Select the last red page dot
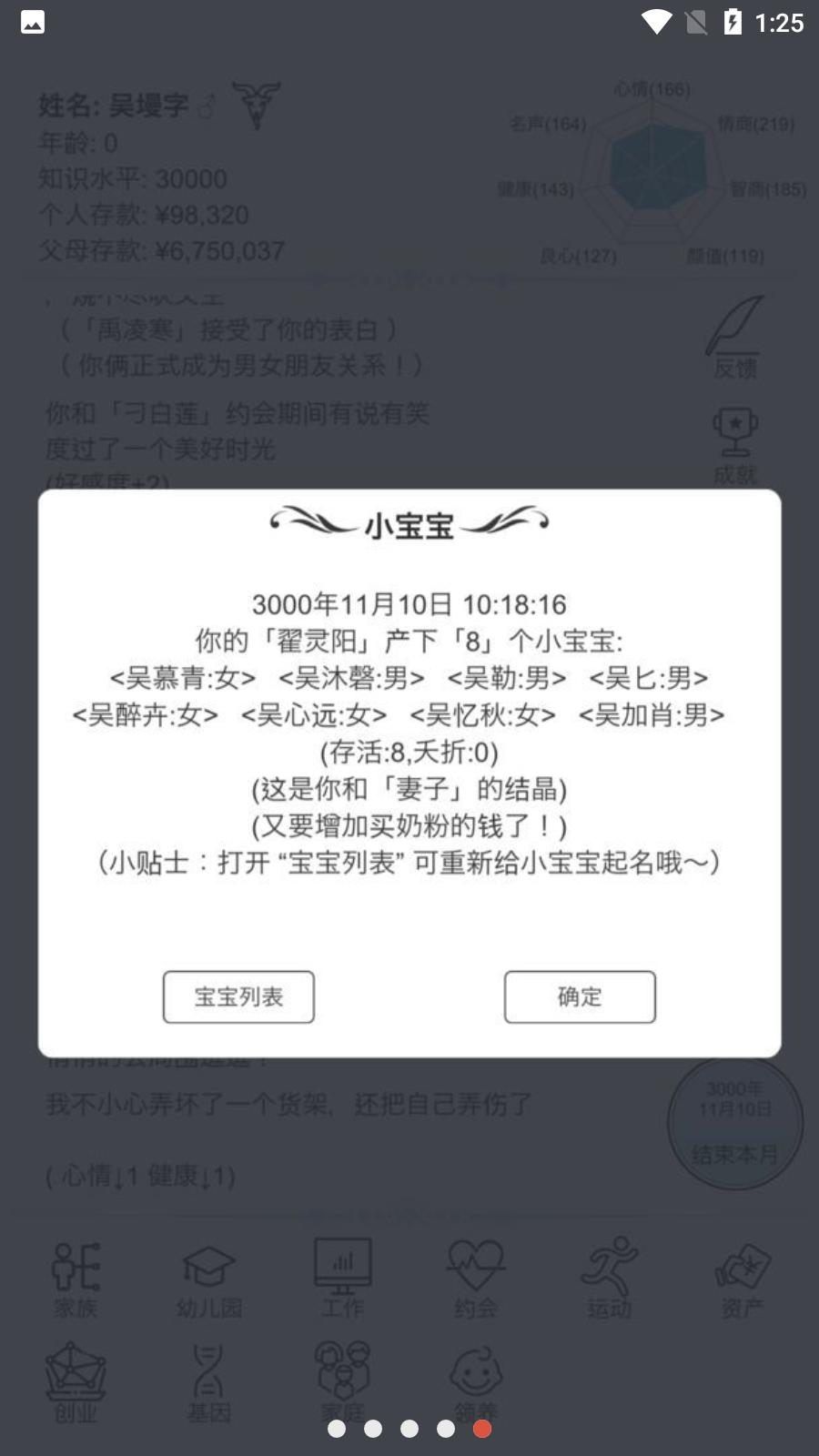Image resolution: width=819 pixels, height=1456 pixels. point(481,1430)
